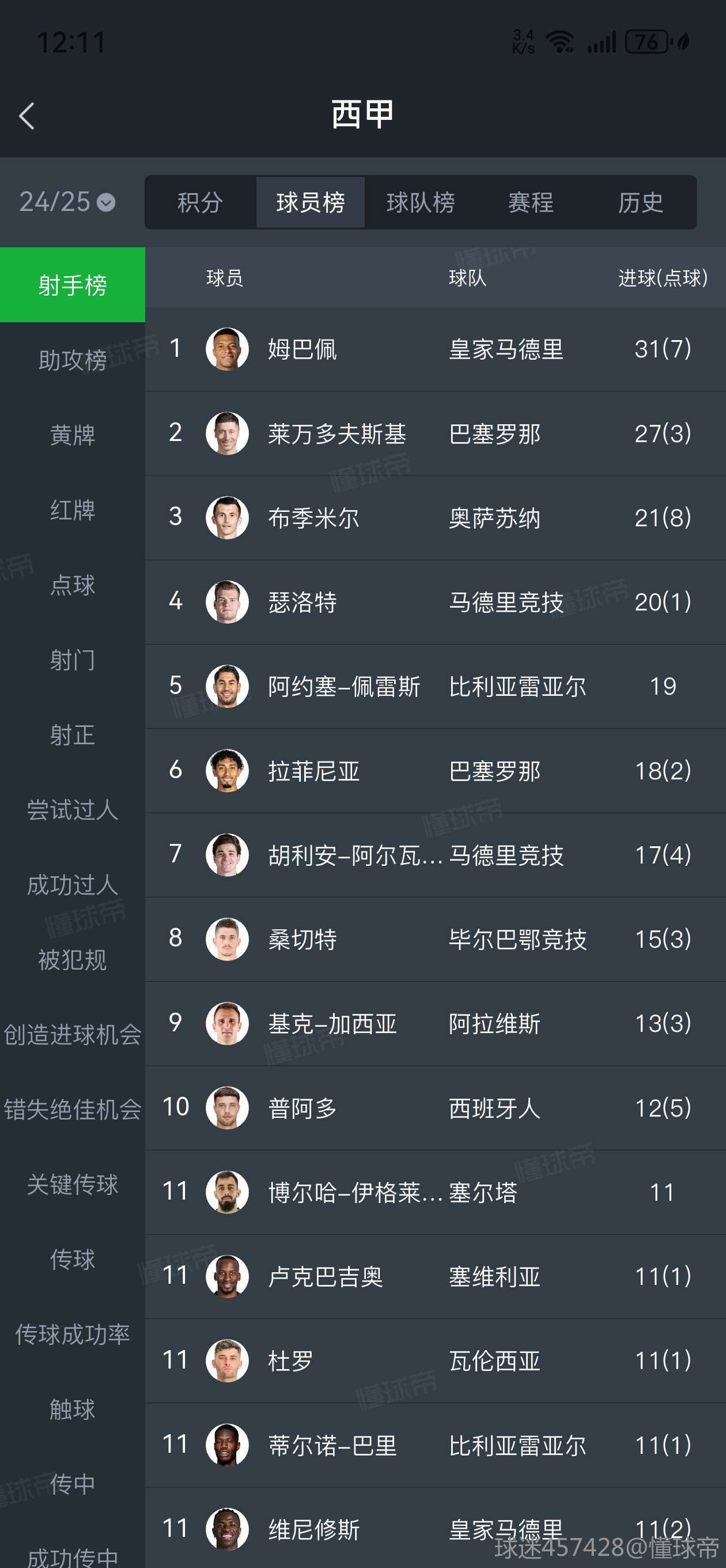View 桑切特 player details
Image resolution: width=726 pixels, height=1568 pixels.
(436, 939)
